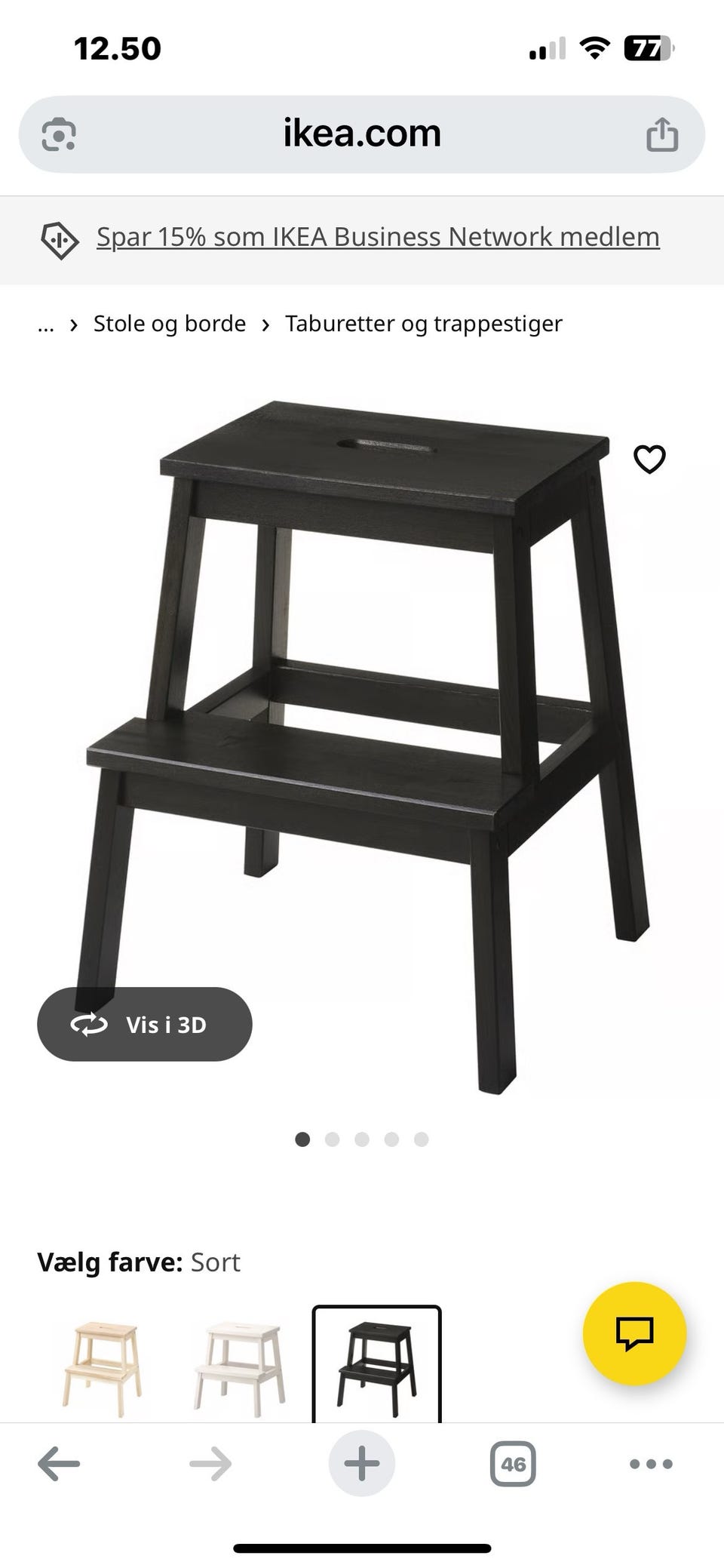
Task: Open the yellow chat button
Action: 634,1333
